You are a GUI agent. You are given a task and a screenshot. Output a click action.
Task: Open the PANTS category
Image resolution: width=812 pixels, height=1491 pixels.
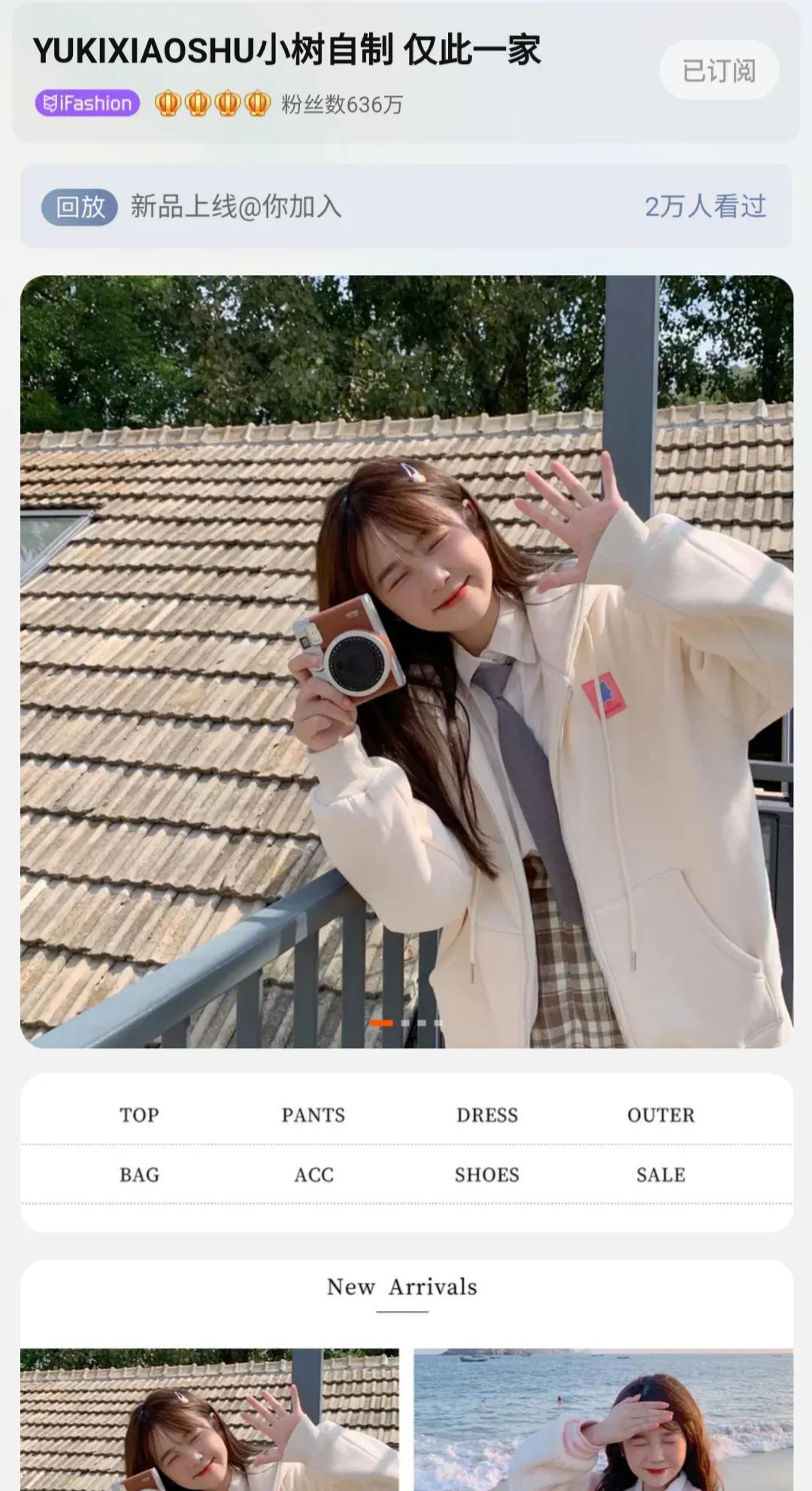[x=313, y=1114]
